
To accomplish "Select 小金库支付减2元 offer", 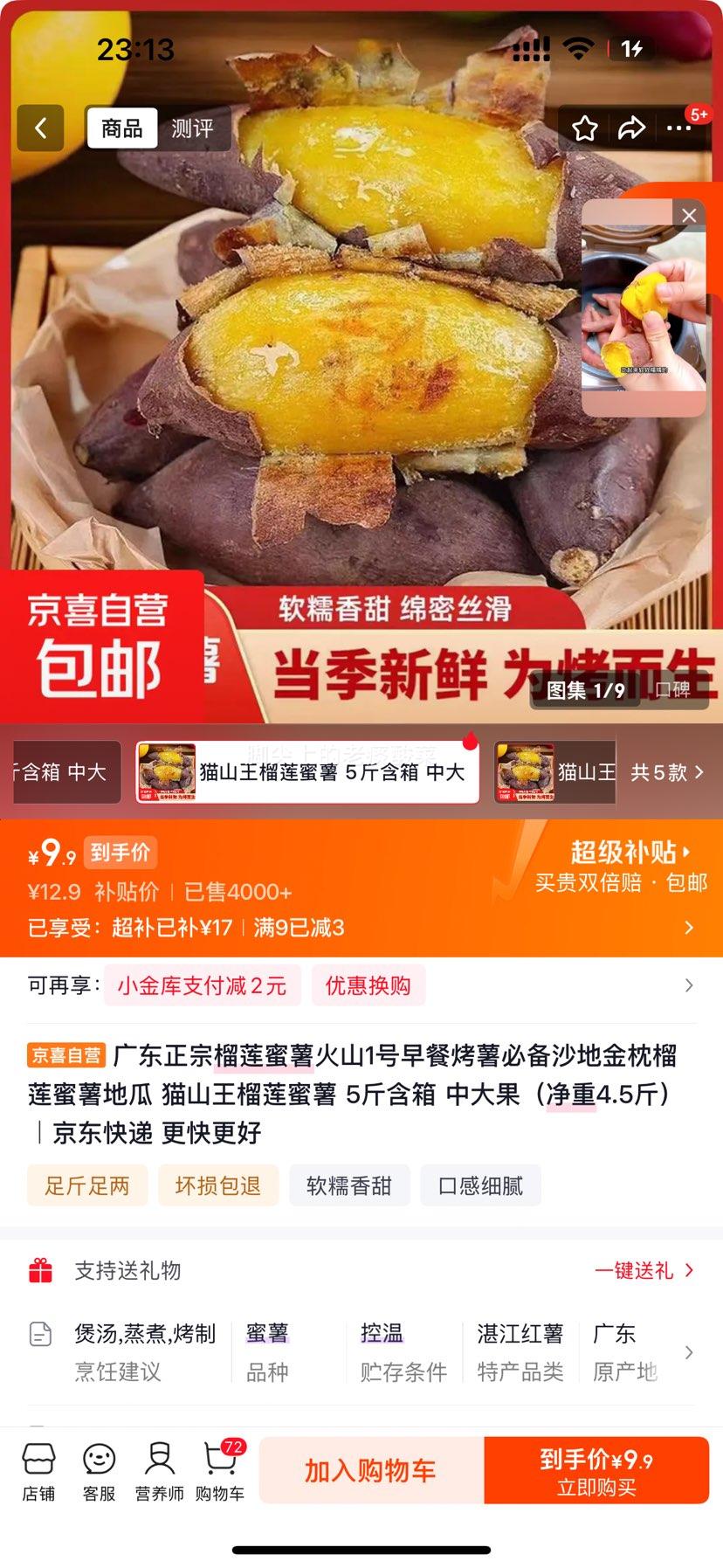I will click(202, 985).
